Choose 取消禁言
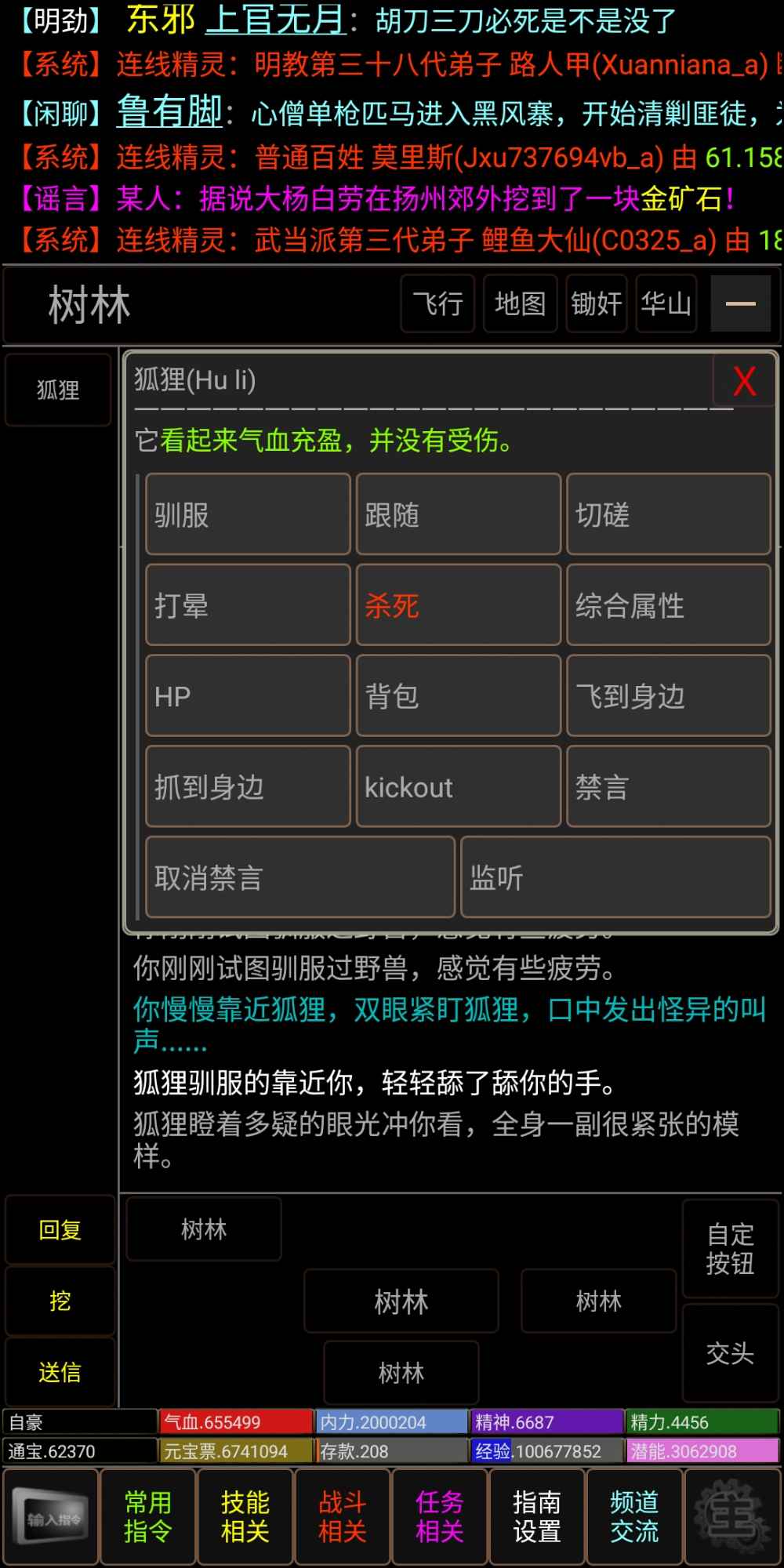Viewport: 784px width, 1568px height. [300, 877]
